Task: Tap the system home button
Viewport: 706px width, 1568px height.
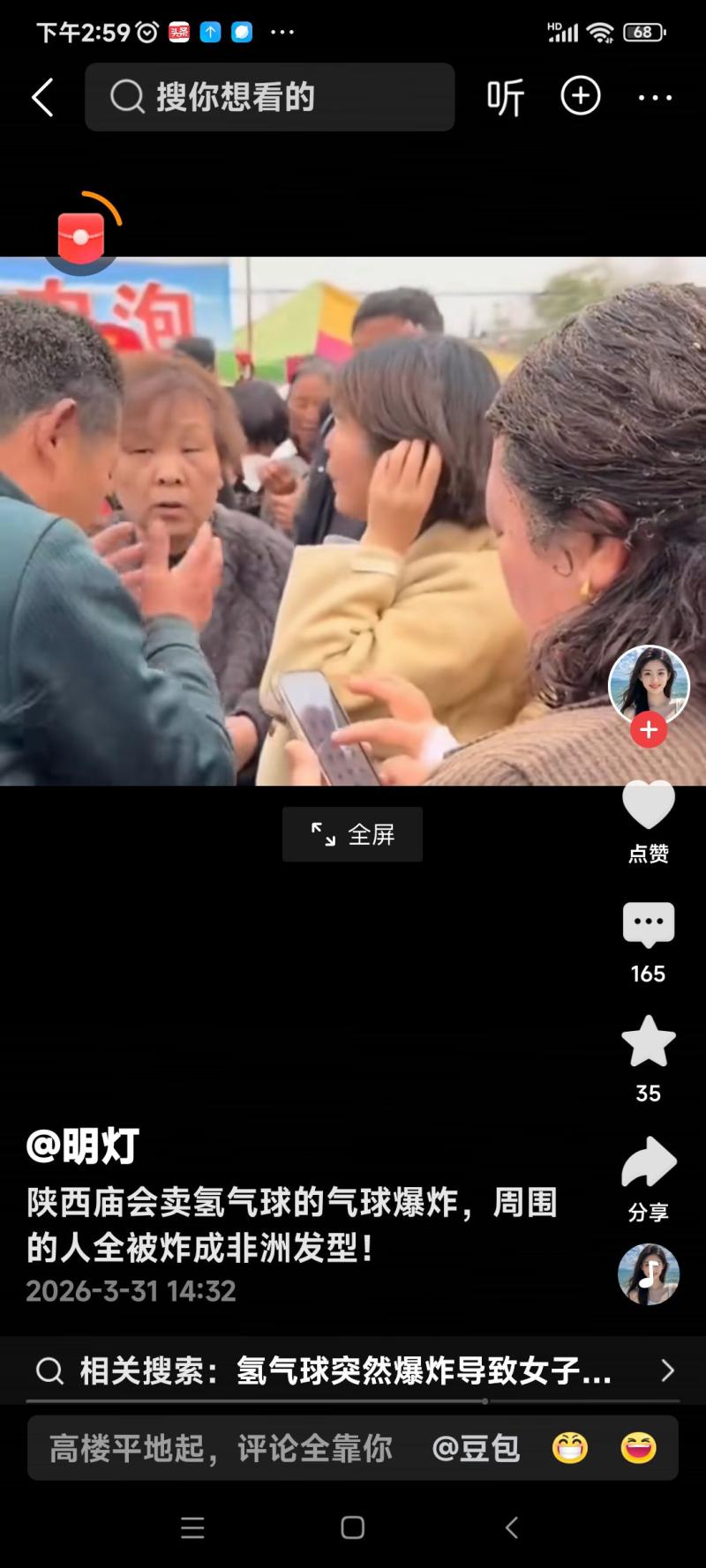Action: pyautogui.click(x=352, y=1527)
